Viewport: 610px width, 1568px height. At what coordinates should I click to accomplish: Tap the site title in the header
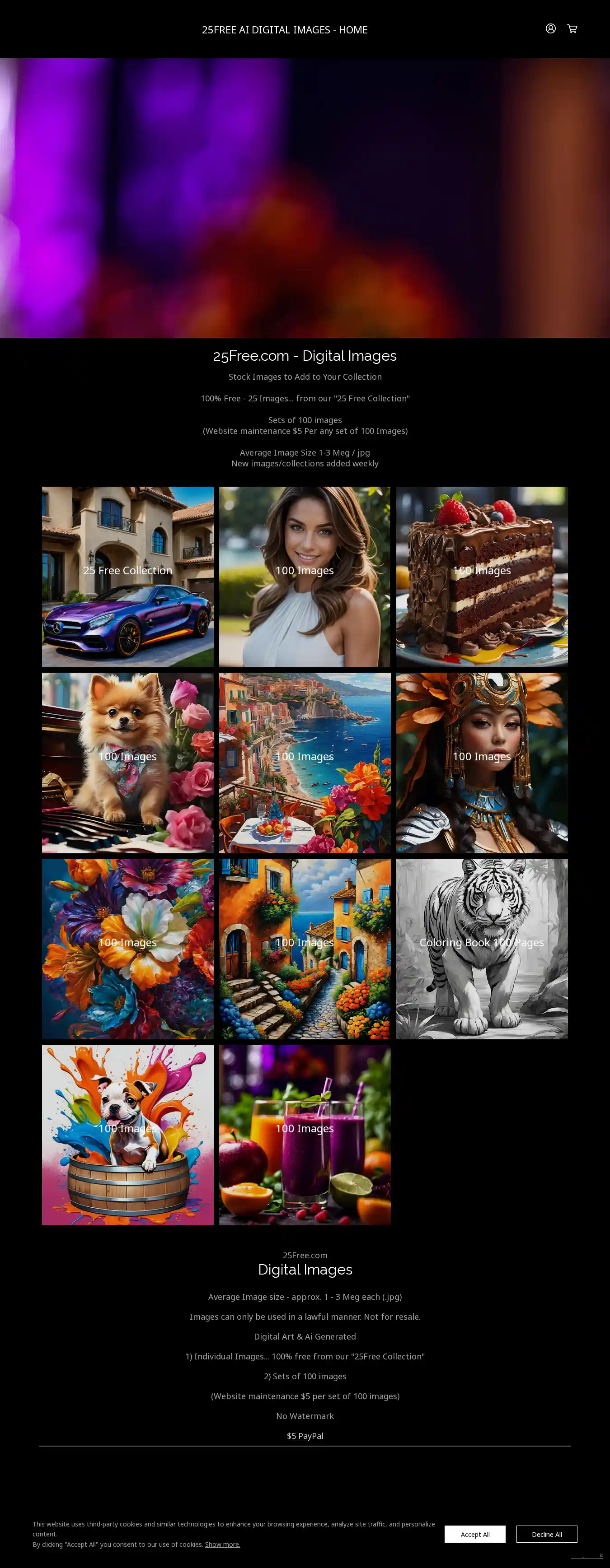pyautogui.click(x=285, y=30)
